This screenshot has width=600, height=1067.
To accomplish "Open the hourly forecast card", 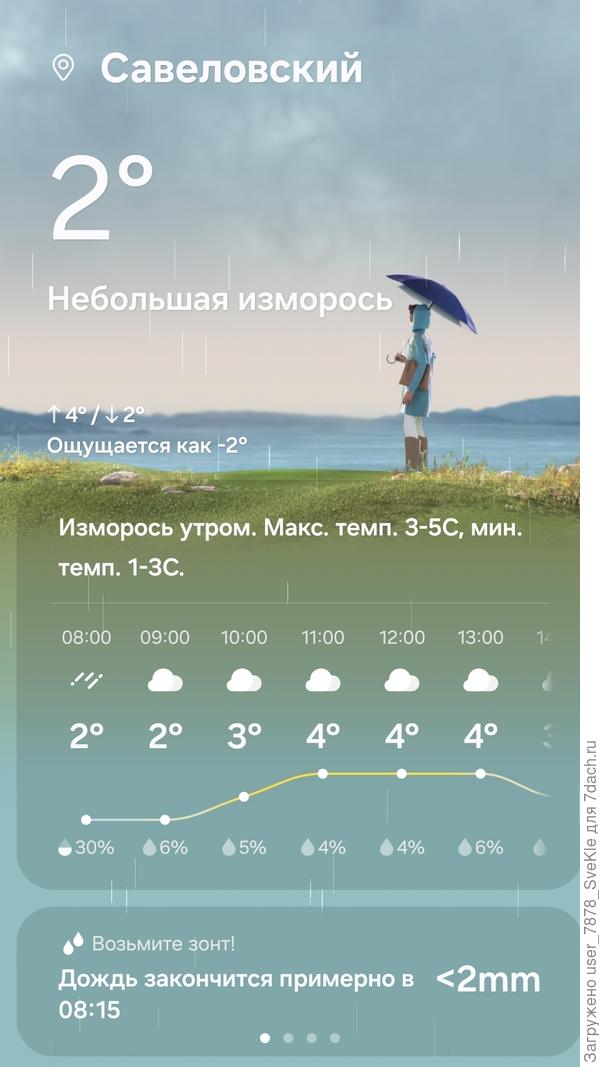I will pos(300,740).
